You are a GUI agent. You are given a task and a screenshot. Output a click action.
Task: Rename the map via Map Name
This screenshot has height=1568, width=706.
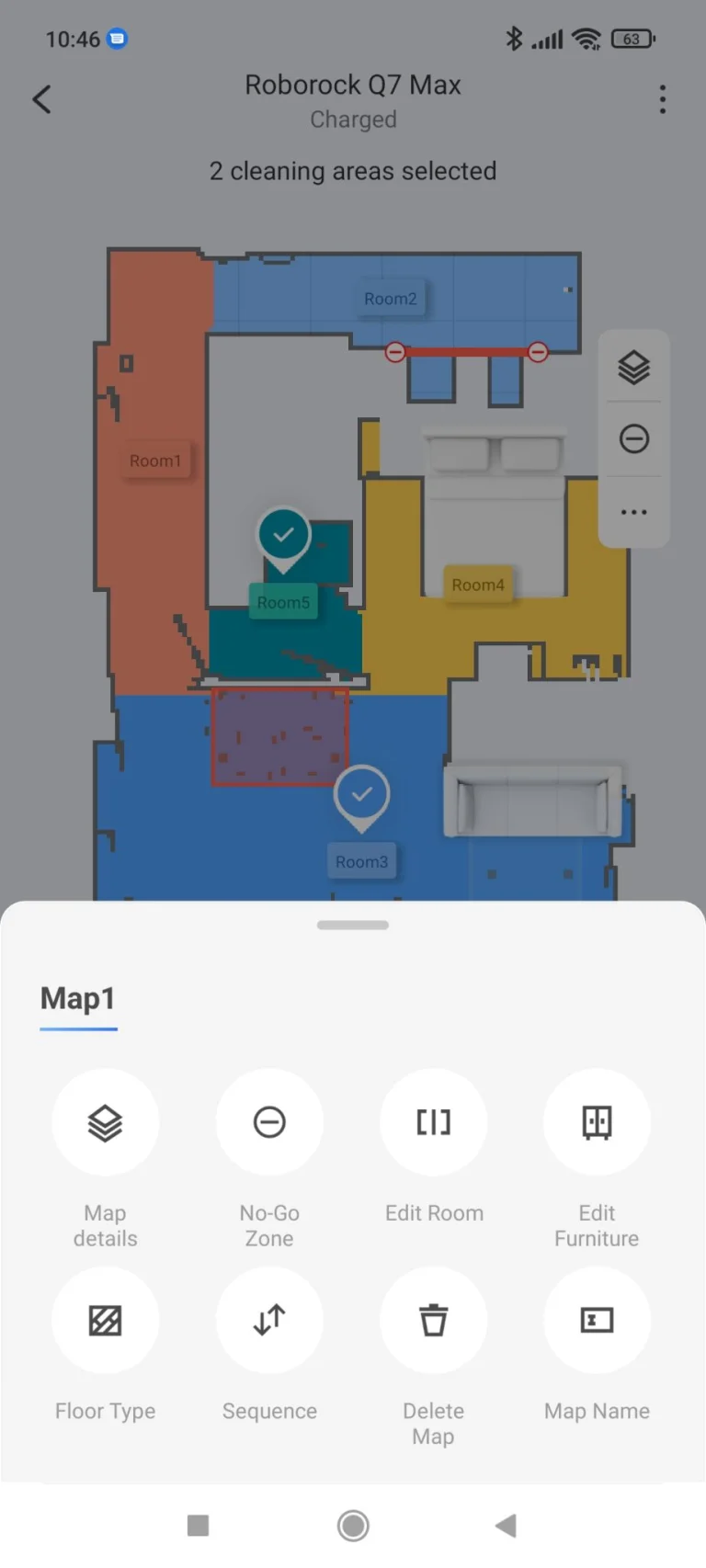click(597, 1321)
